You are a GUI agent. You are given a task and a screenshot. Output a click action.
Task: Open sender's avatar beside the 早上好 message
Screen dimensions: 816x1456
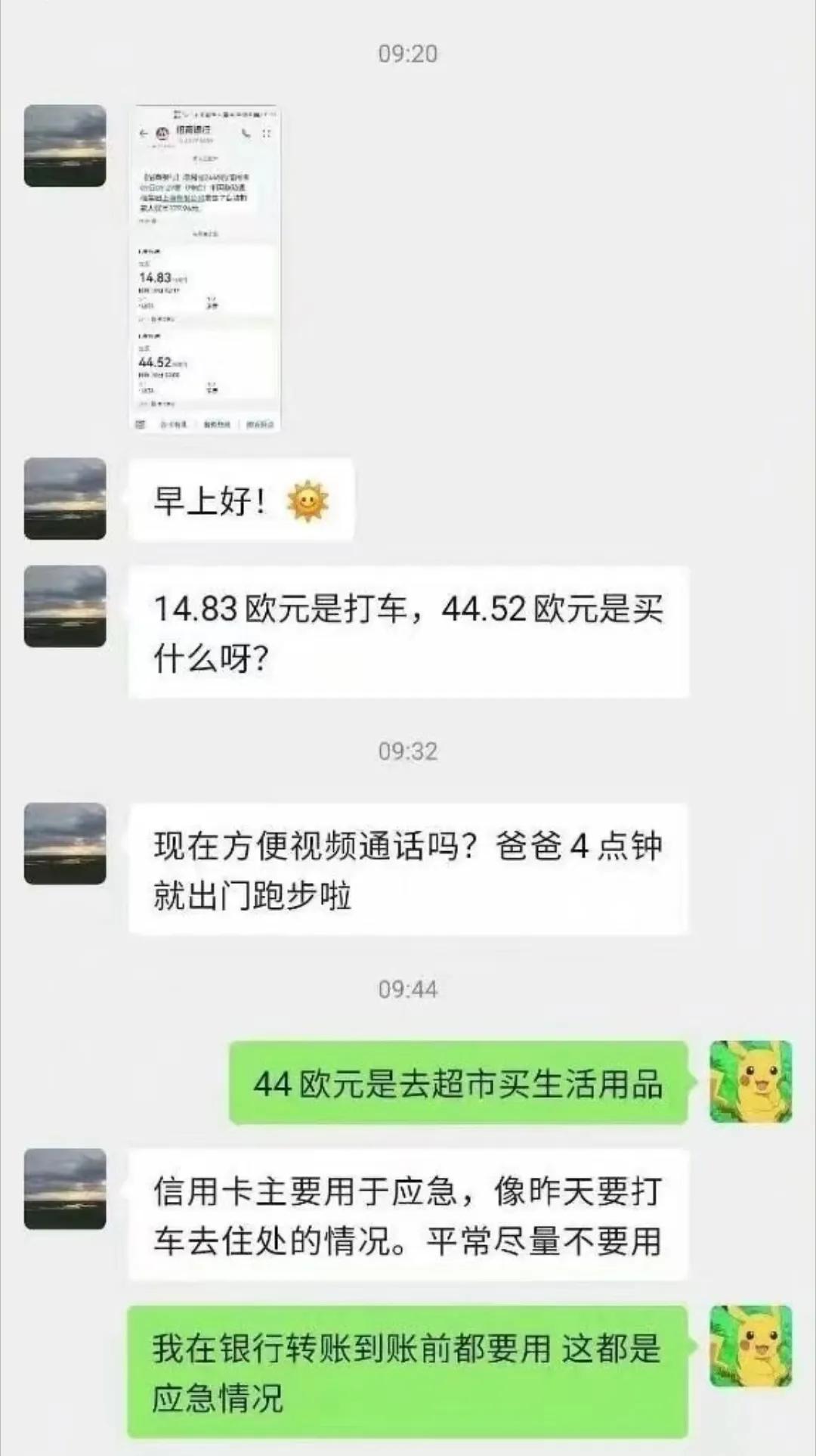(x=65, y=499)
